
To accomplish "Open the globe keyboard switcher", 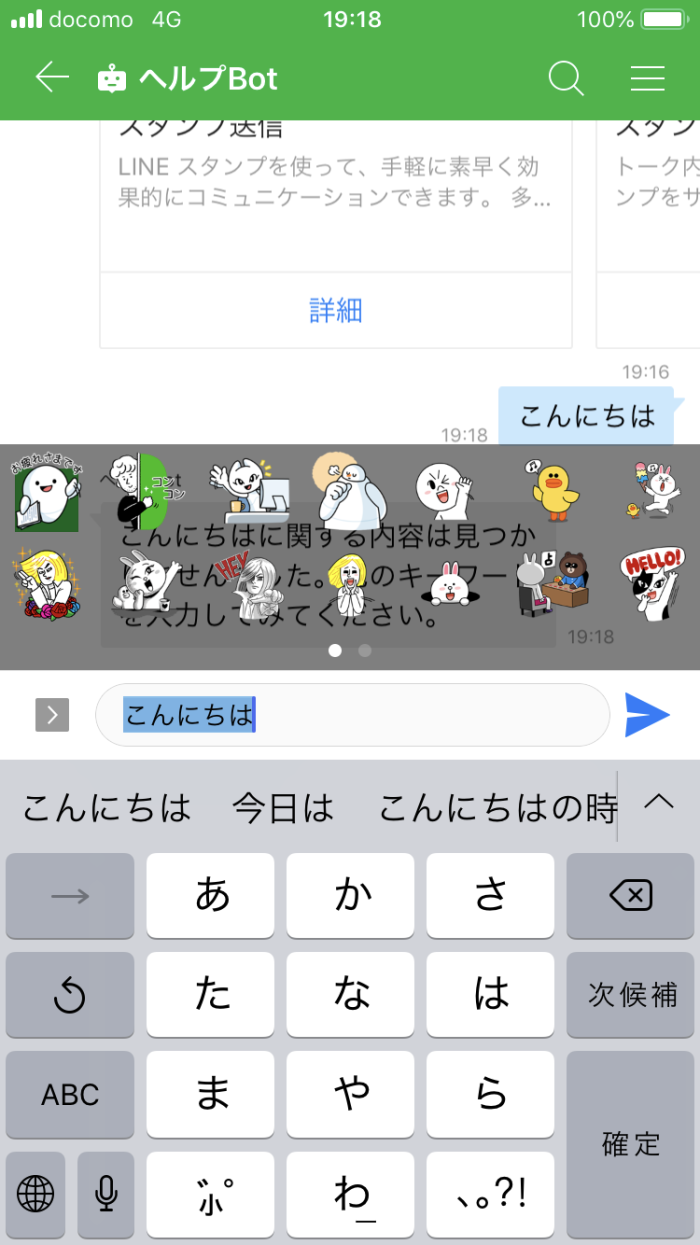I will [x=36, y=1192].
